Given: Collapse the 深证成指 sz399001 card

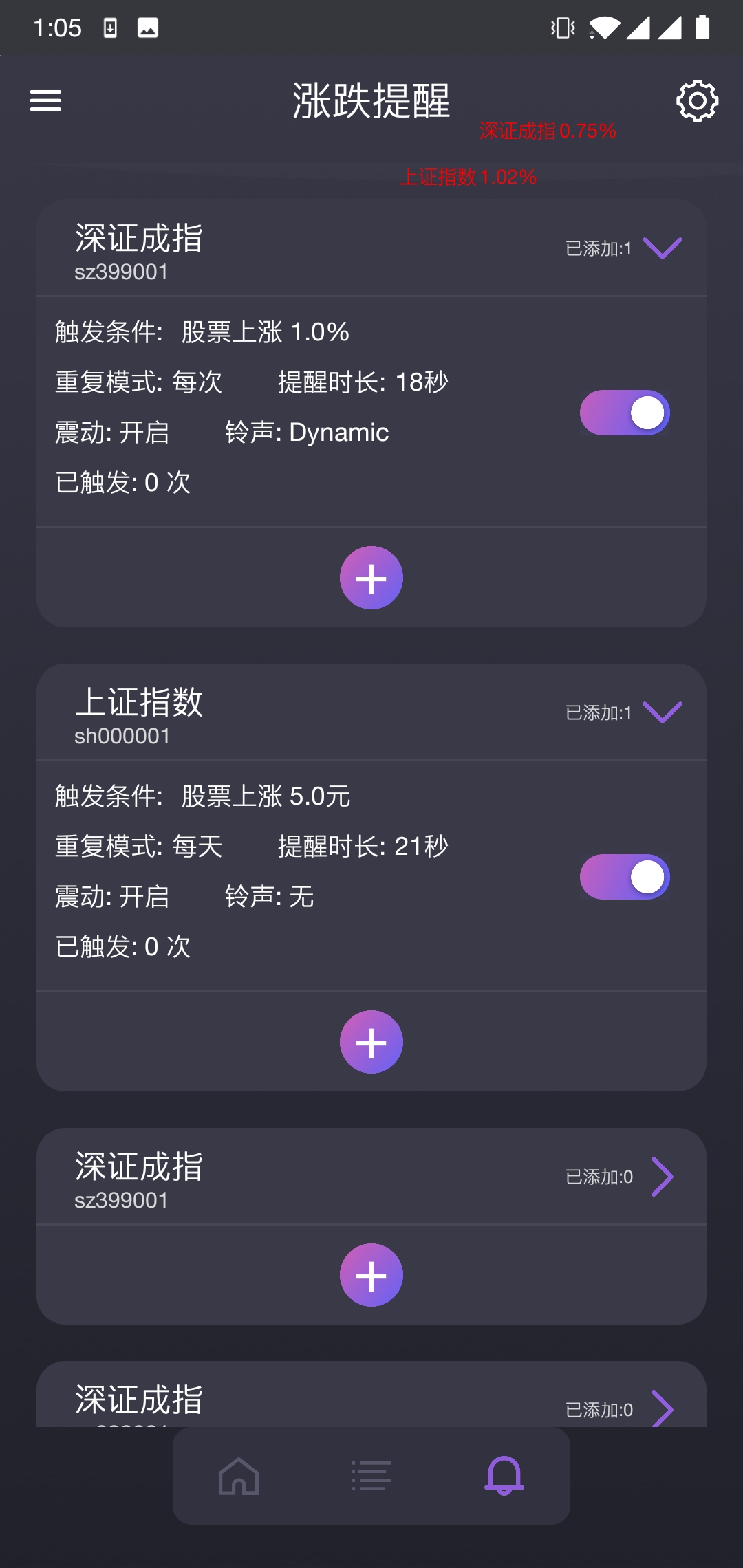Looking at the screenshot, I should (x=663, y=248).
